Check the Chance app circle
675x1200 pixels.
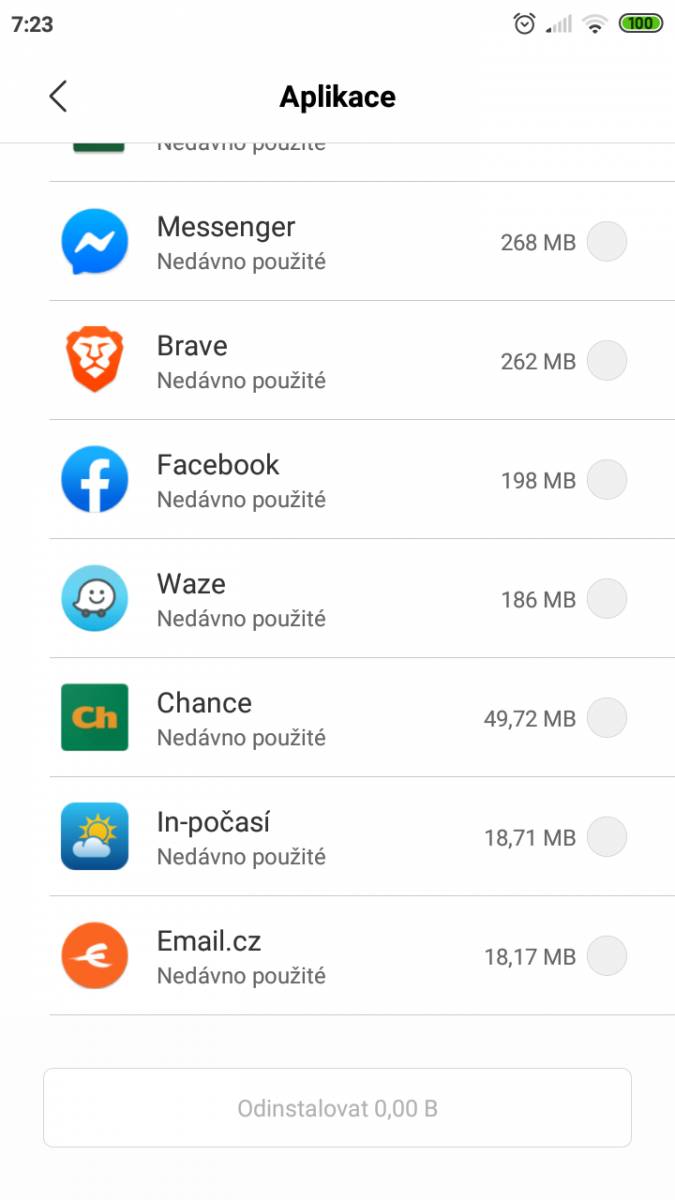point(606,718)
